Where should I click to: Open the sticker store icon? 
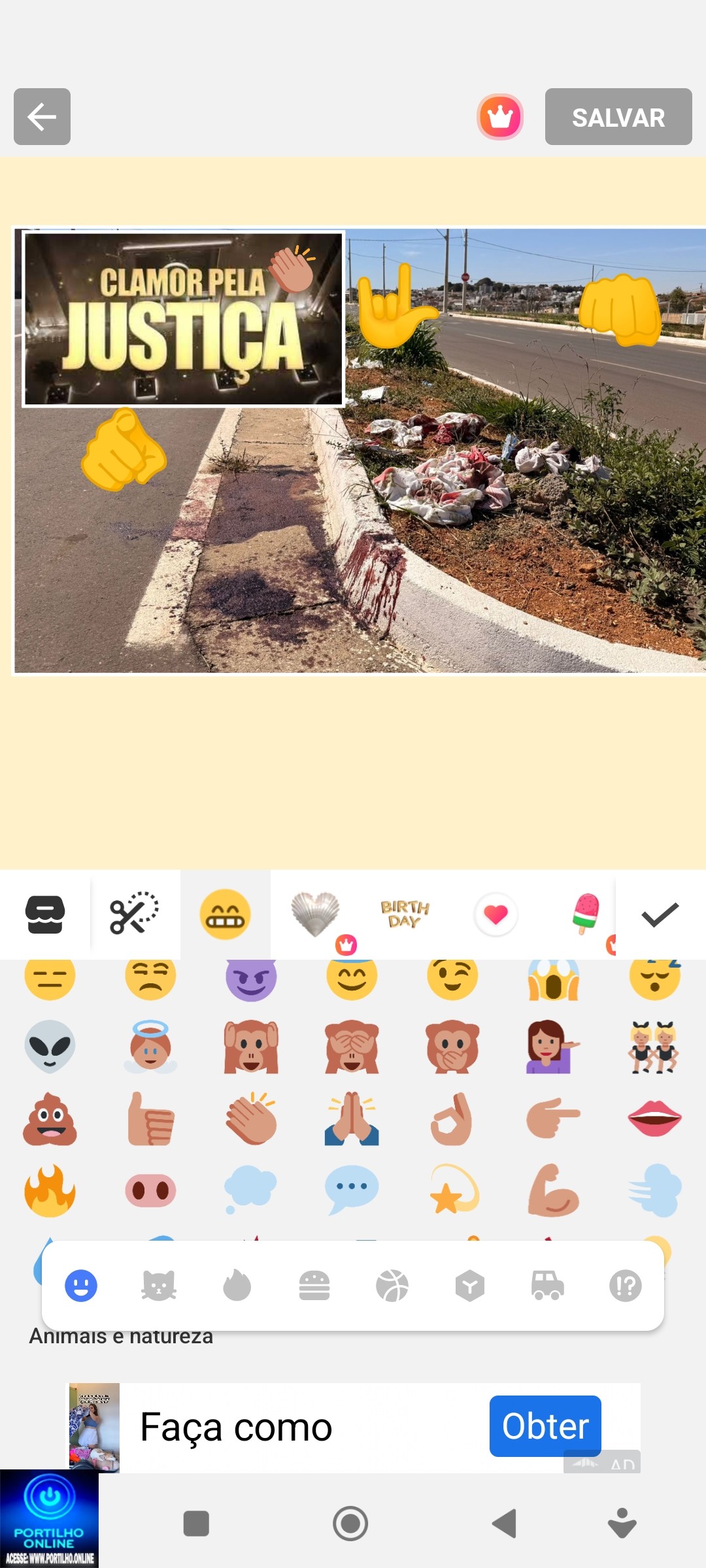pyautogui.click(x=45, y=914)
